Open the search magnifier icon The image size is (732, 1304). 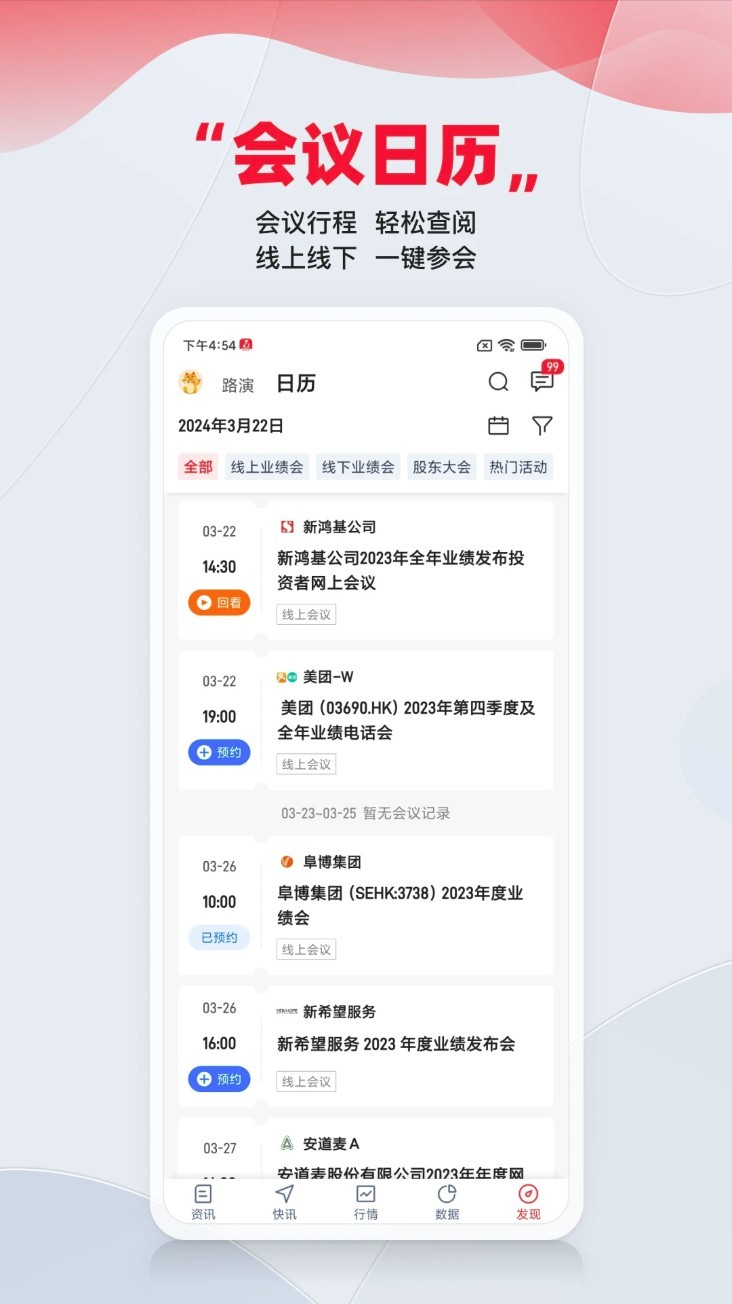coord(497,382)
